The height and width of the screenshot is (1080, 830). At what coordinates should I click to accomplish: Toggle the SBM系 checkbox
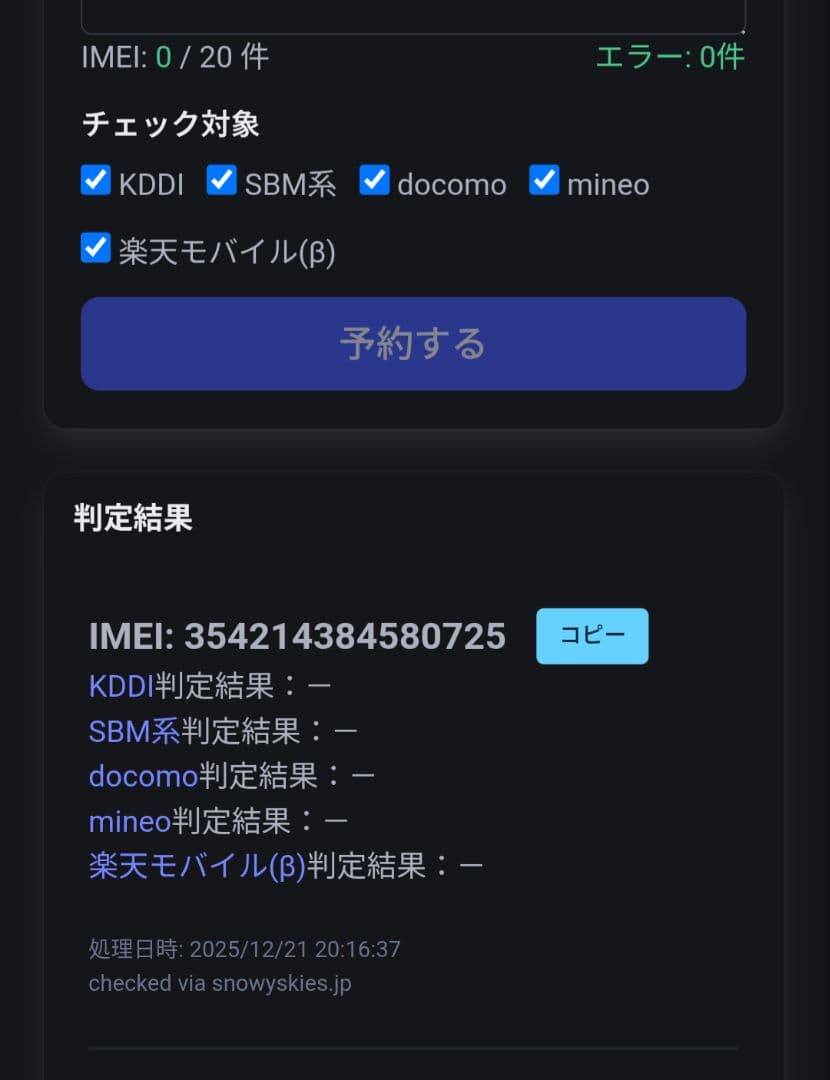[x=222, y=181]
